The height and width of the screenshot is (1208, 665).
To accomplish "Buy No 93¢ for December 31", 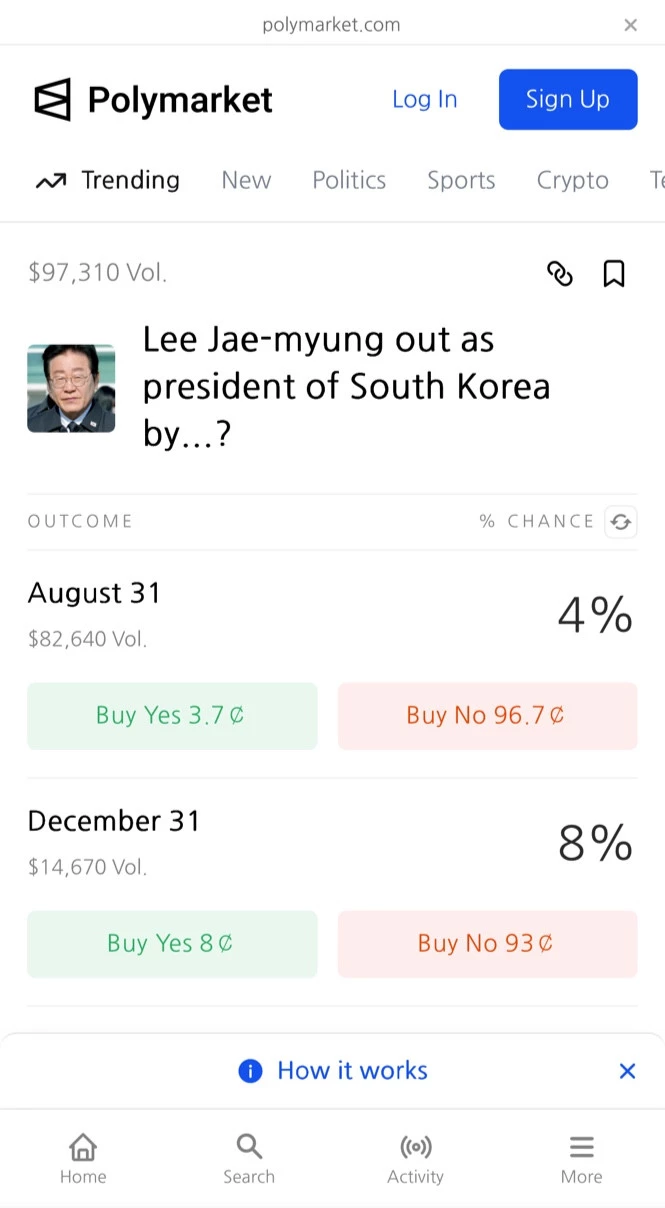I will pyautogui.click(x=487, y=944).
